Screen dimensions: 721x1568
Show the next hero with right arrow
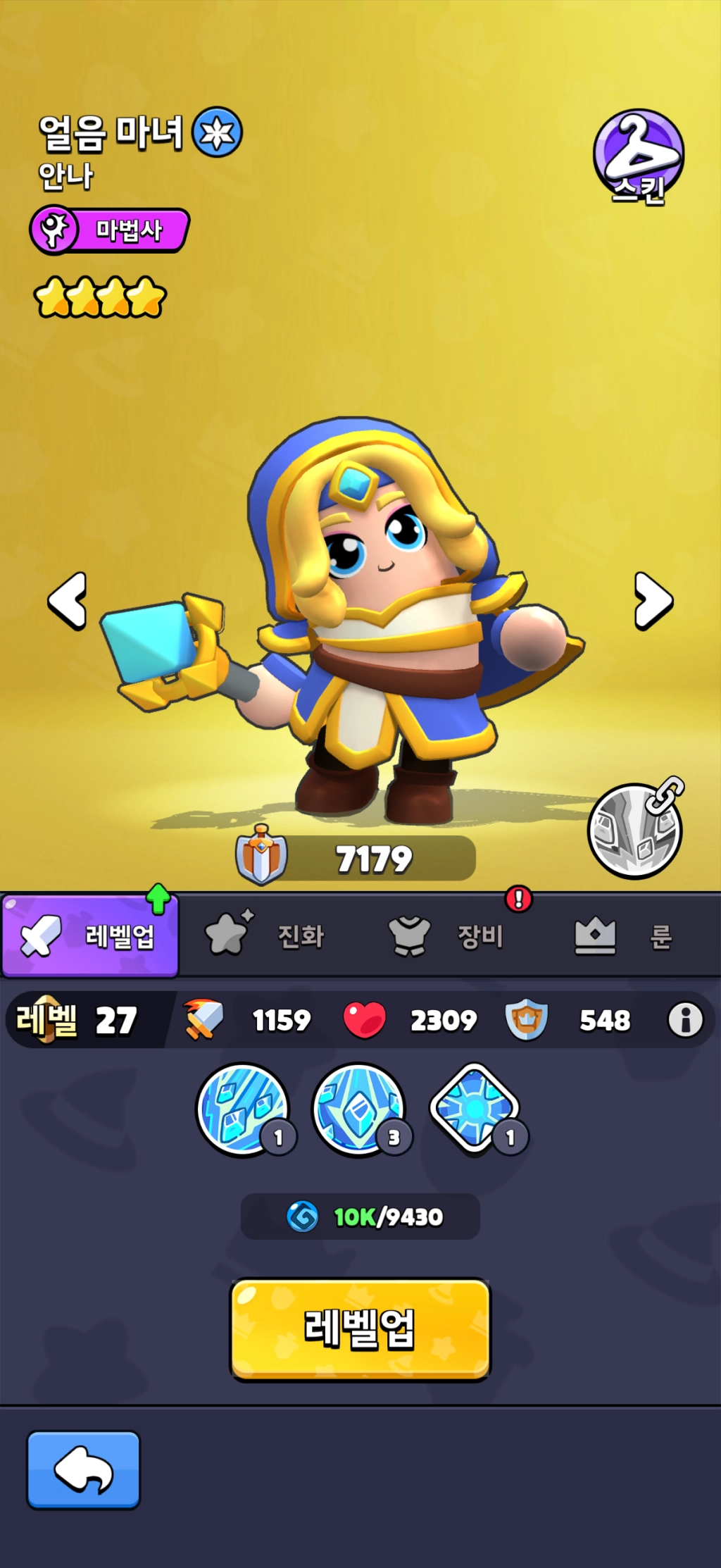tap(653, 600)
